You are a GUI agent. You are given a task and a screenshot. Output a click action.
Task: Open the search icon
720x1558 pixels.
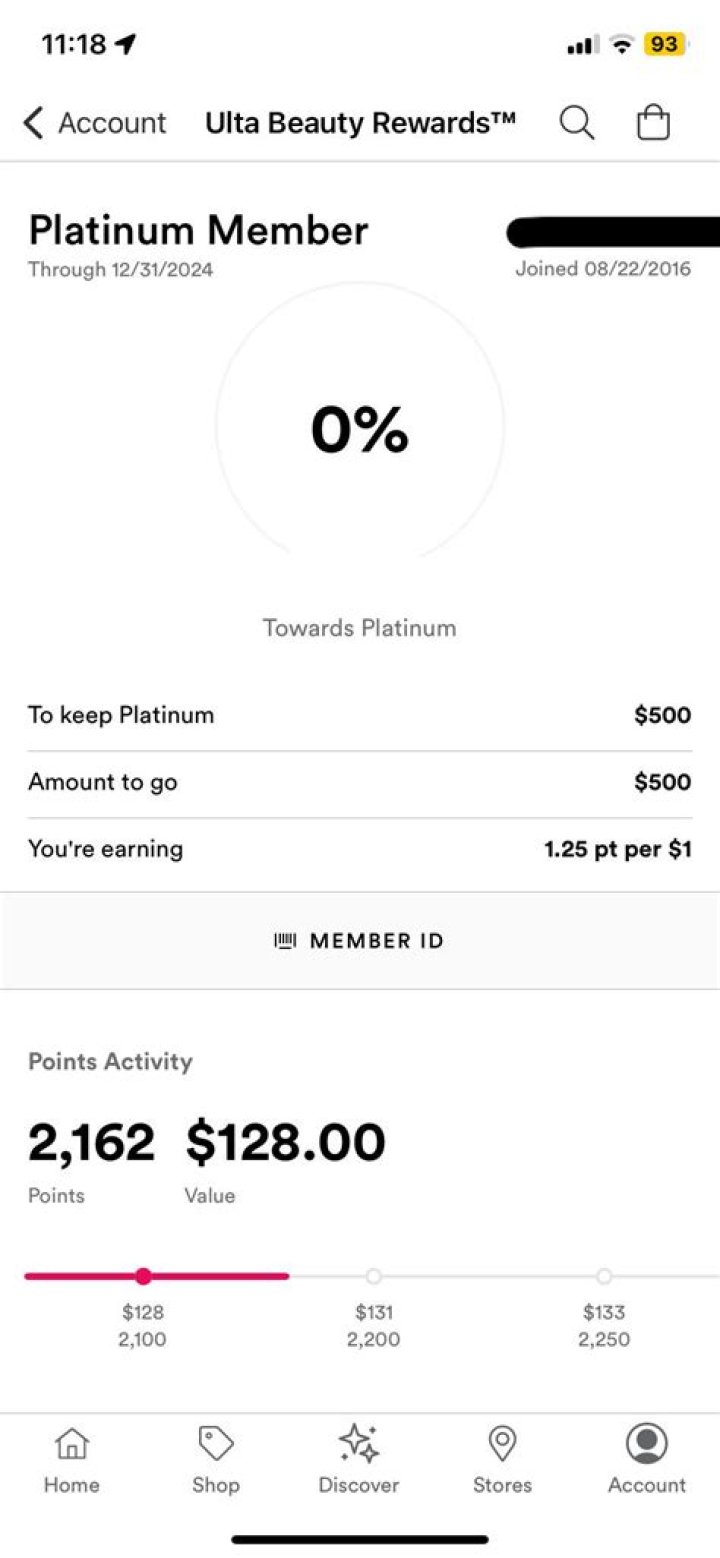(576, 122)
